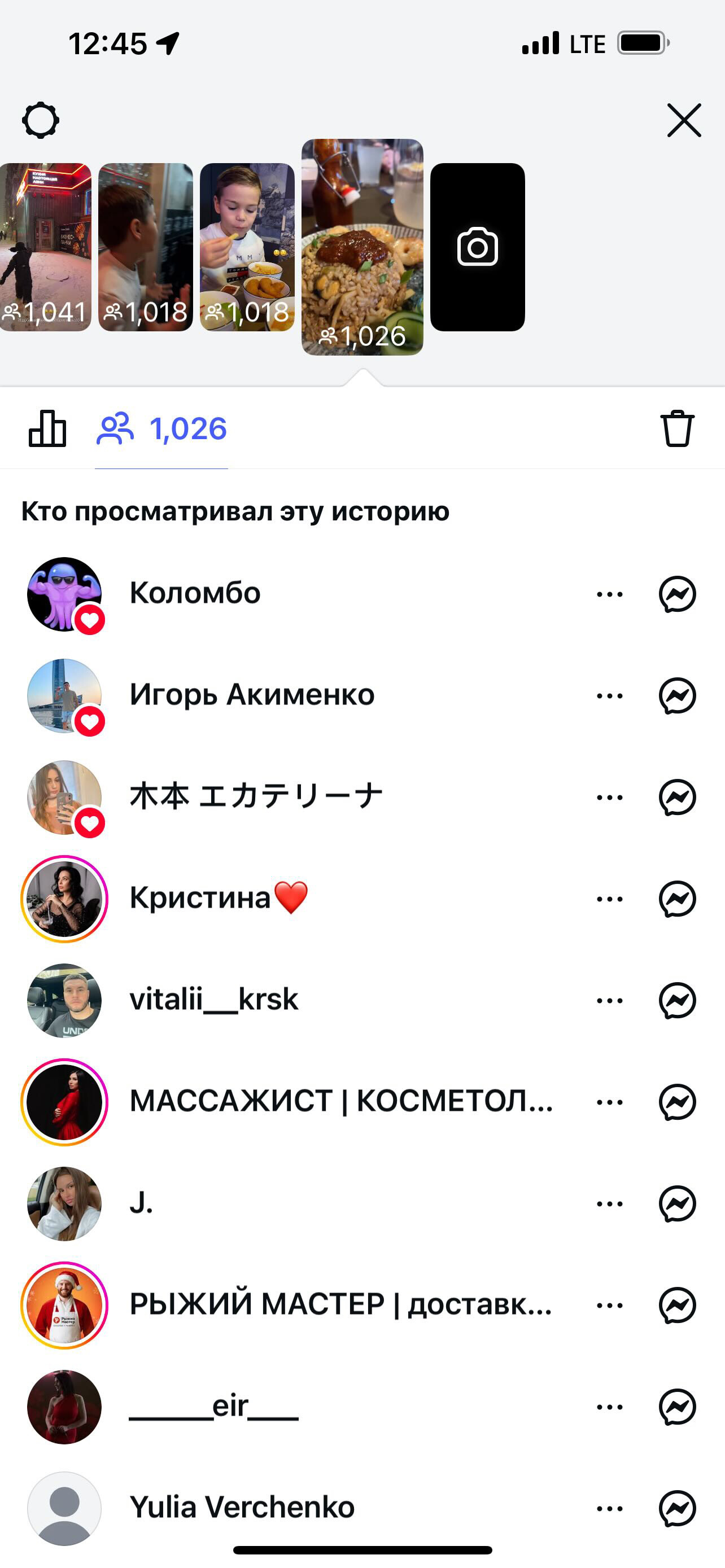Delete this story with the trash icon
This screenshot has width=725, height=1568.
tap(677, 428)
